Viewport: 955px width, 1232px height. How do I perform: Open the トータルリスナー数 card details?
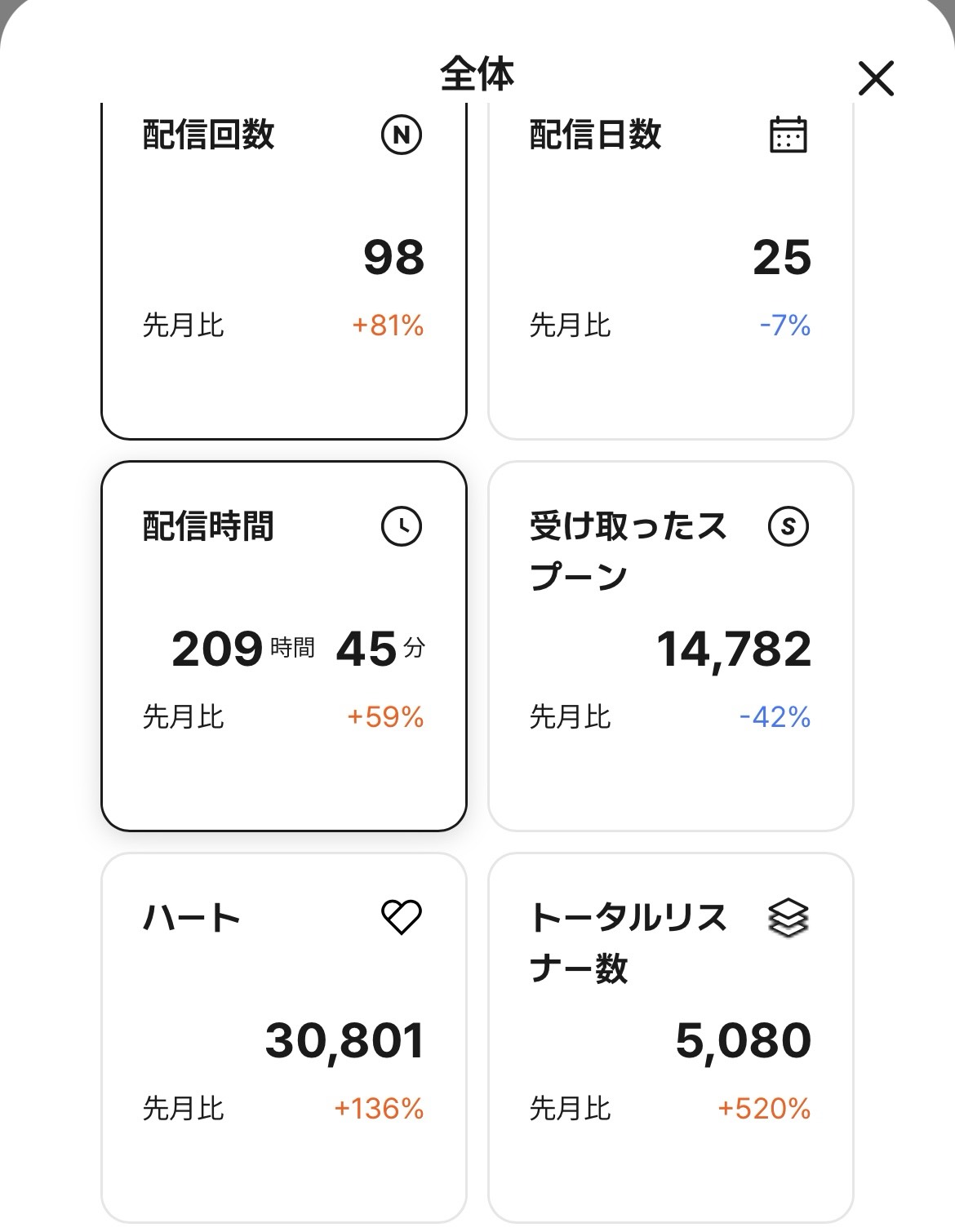click(671, 1036)
